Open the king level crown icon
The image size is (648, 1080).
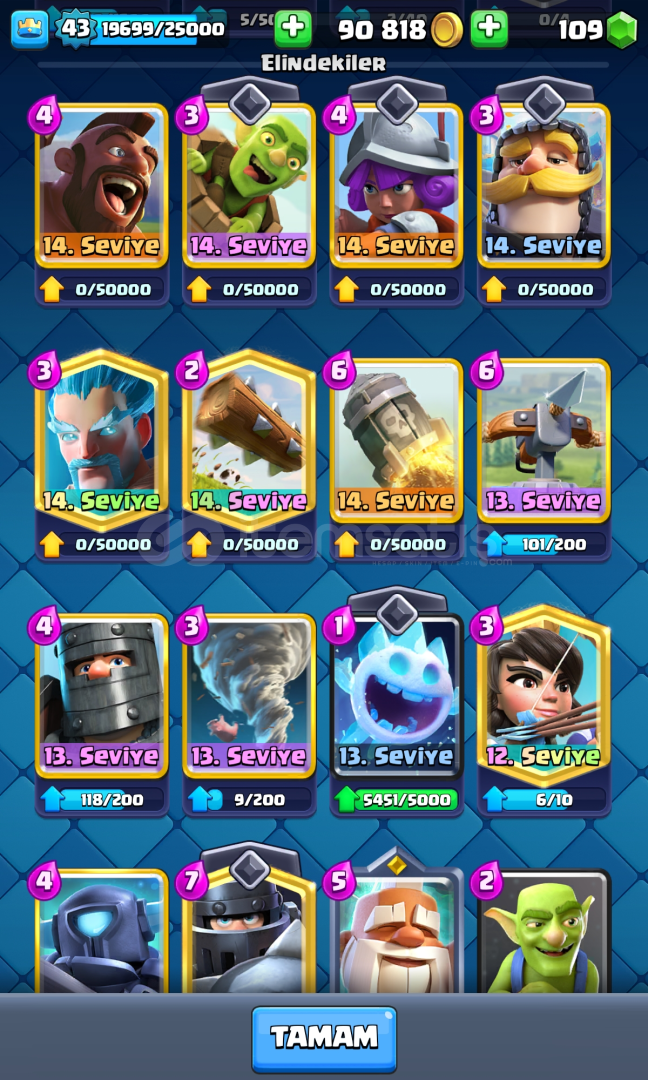tap(30, 29)
